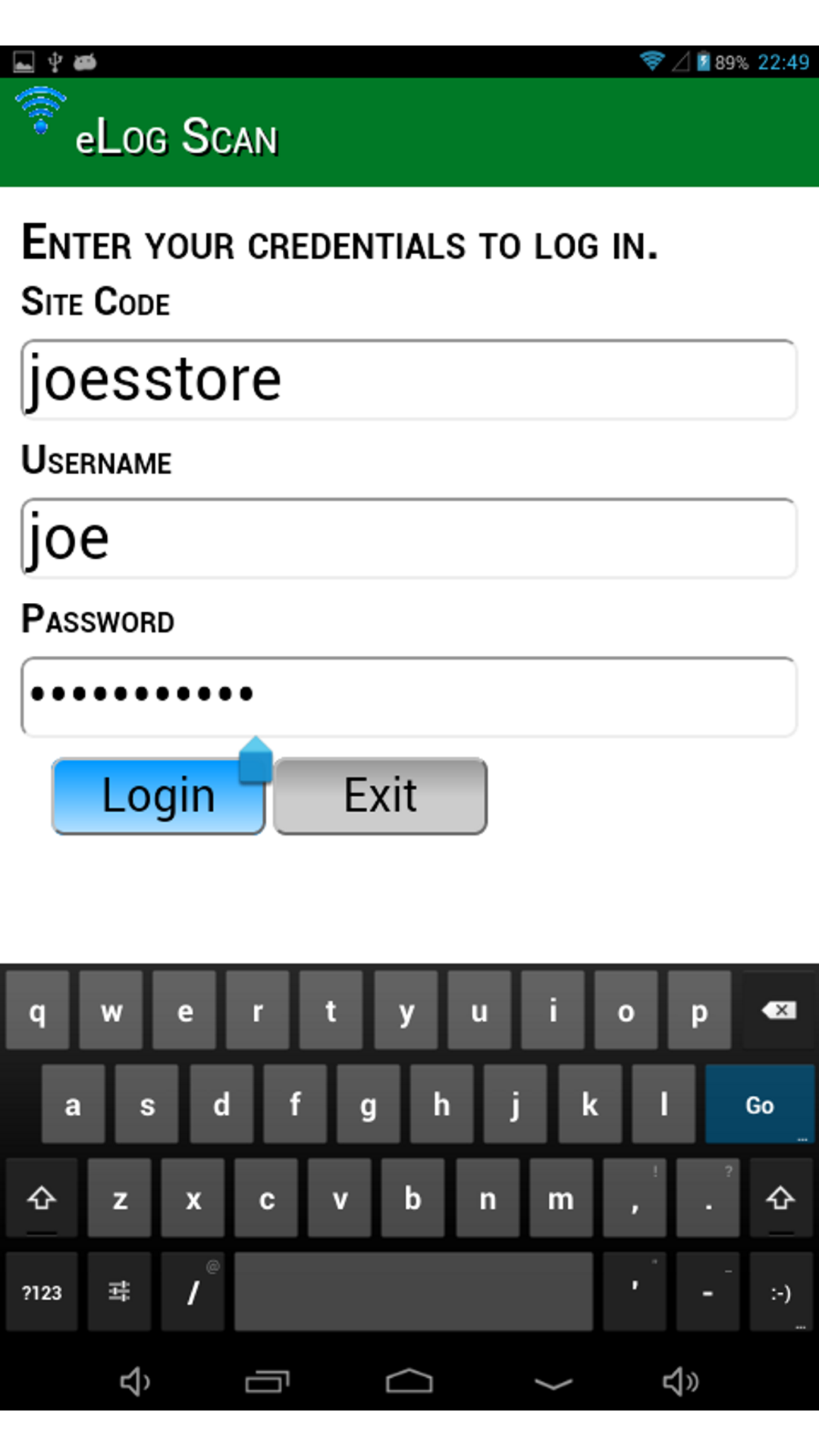
Task: Select the Password input field
Action: 409,695
